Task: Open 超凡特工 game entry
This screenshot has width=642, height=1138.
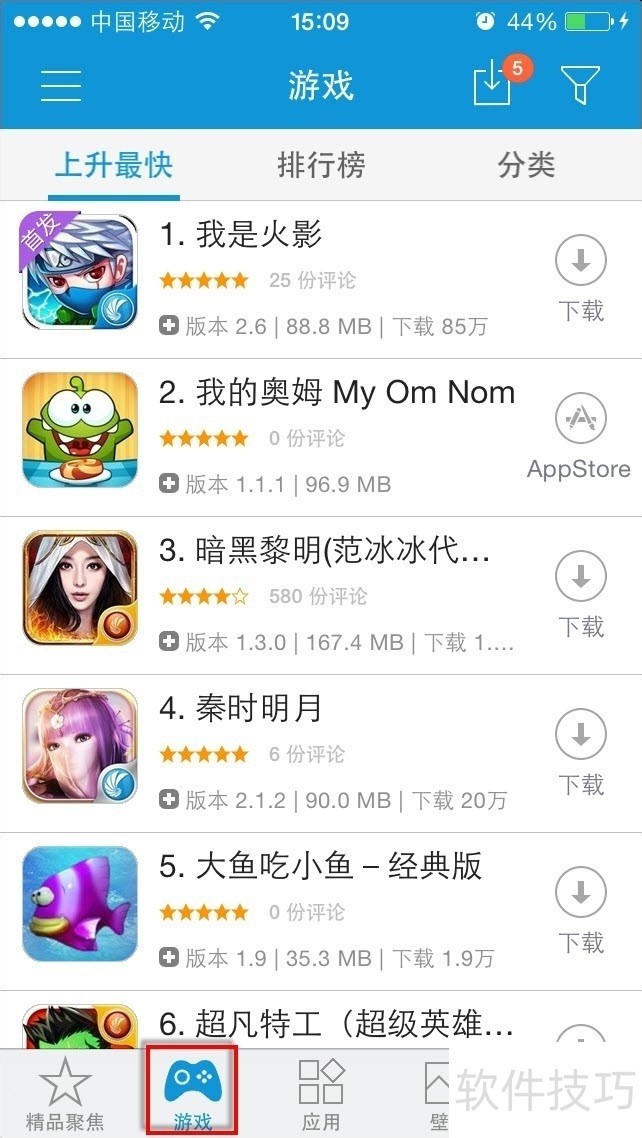Action: click(337, 1022)
